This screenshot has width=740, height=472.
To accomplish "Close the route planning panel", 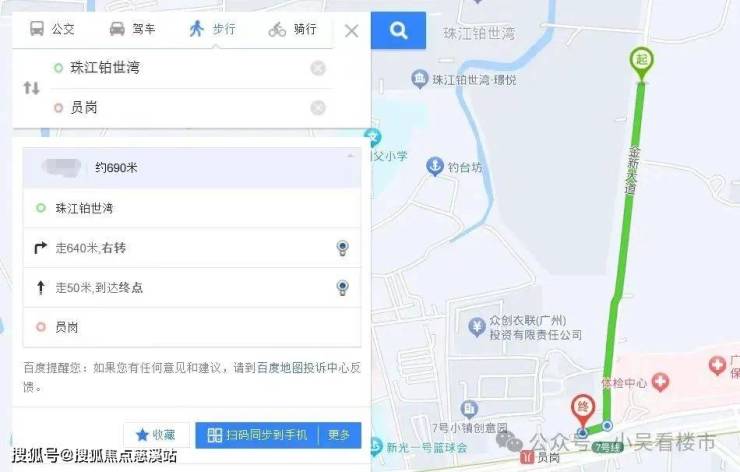I will coord(351,31).
